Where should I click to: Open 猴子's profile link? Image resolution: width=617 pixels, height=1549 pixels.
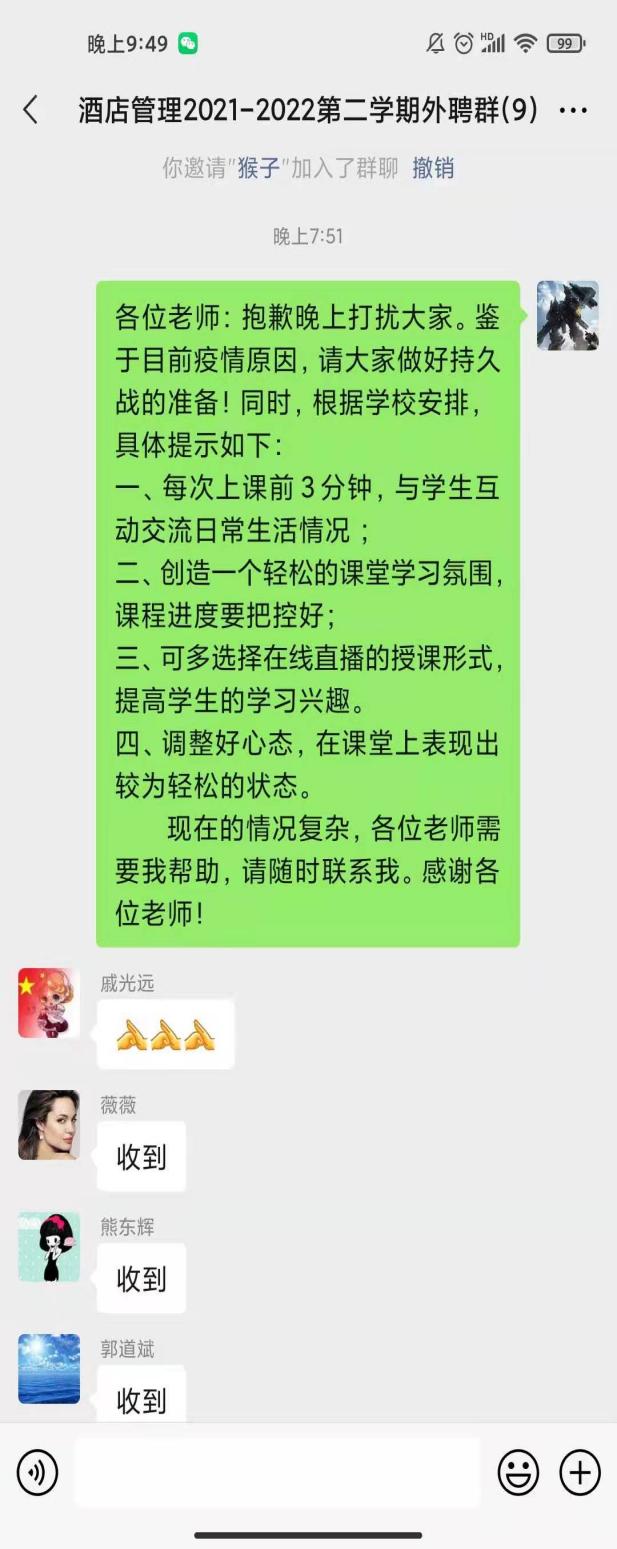click(258, 168)
